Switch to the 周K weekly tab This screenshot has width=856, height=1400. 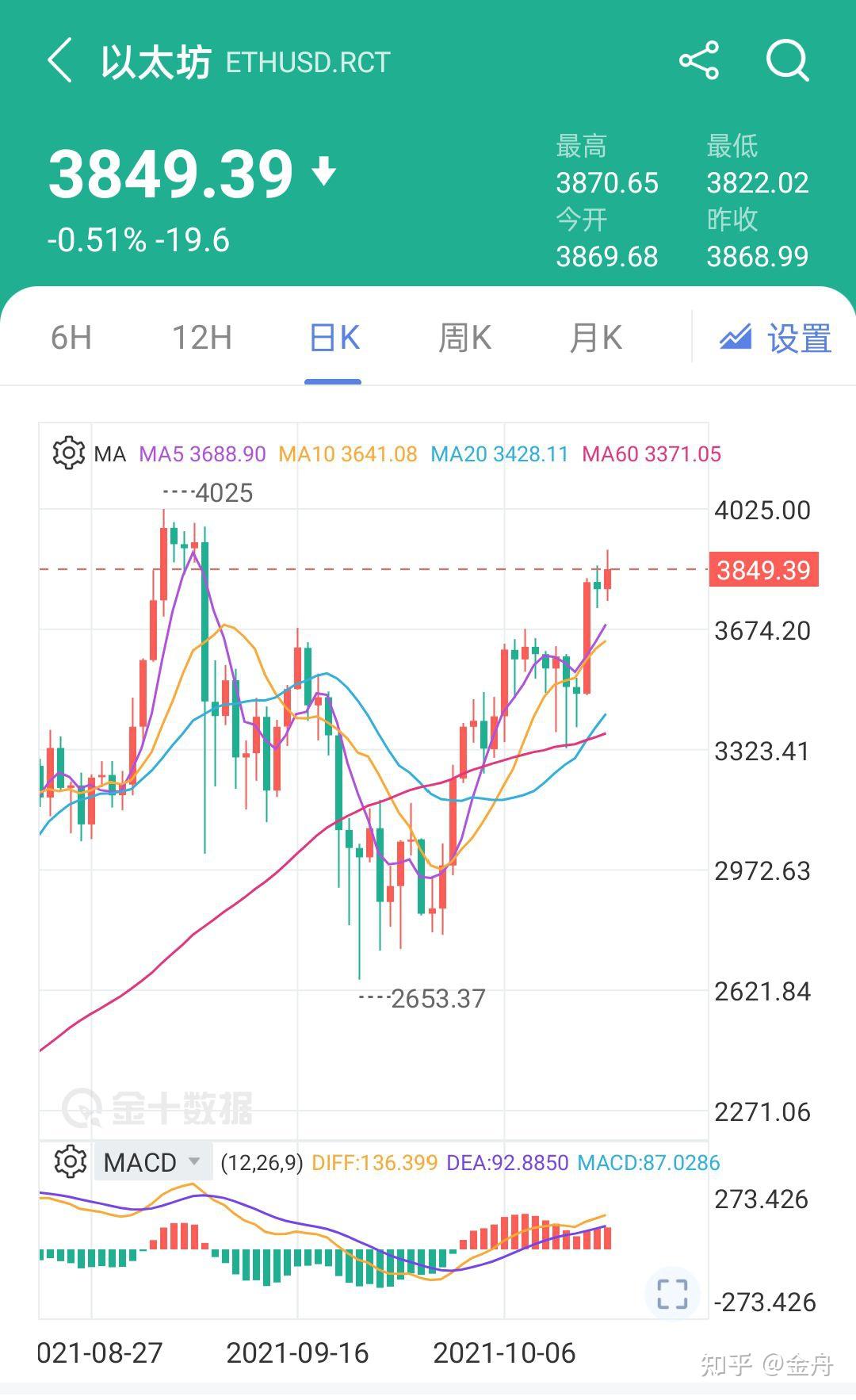pyautogui.click(x=464, y=339)
